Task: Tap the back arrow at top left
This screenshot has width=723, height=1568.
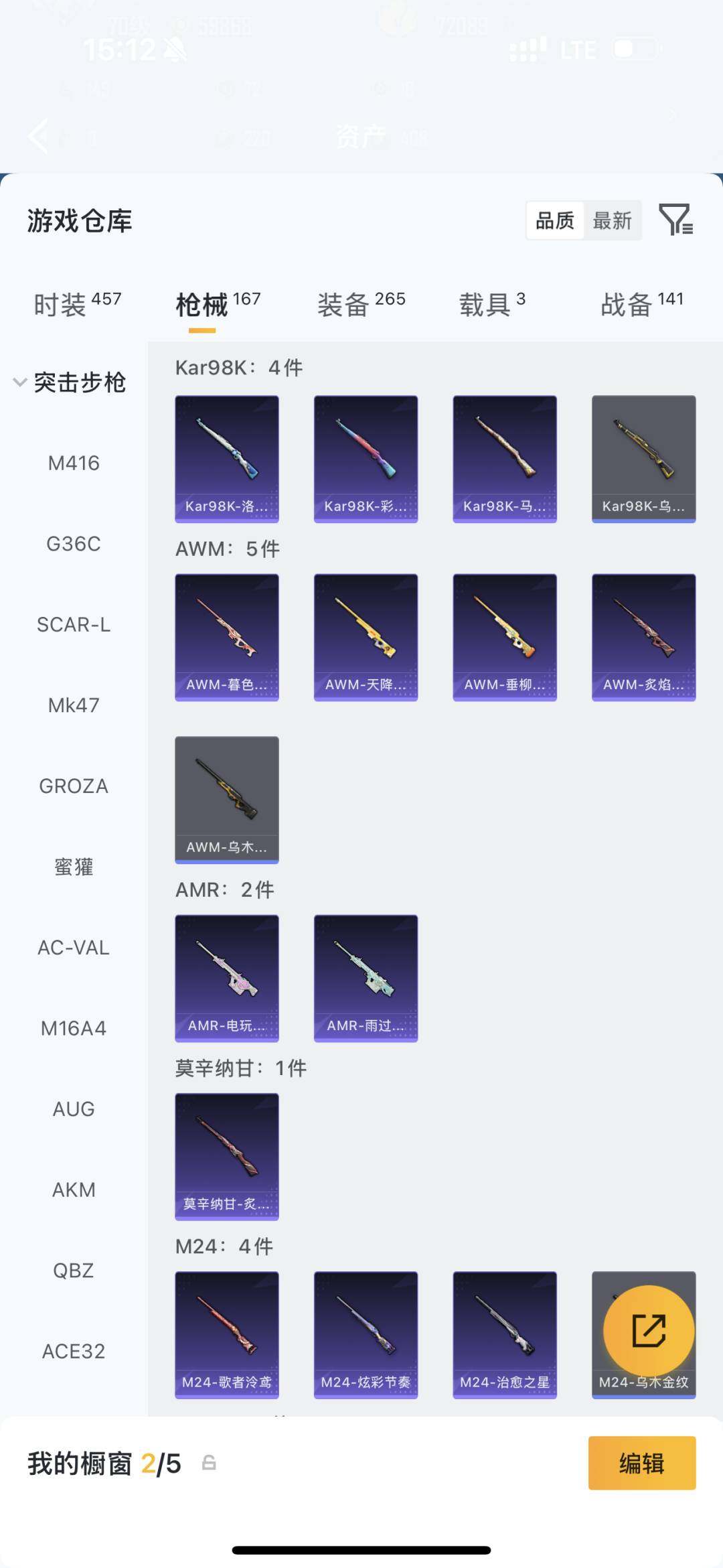Action: pyautogui.click(x=38, y=137)
